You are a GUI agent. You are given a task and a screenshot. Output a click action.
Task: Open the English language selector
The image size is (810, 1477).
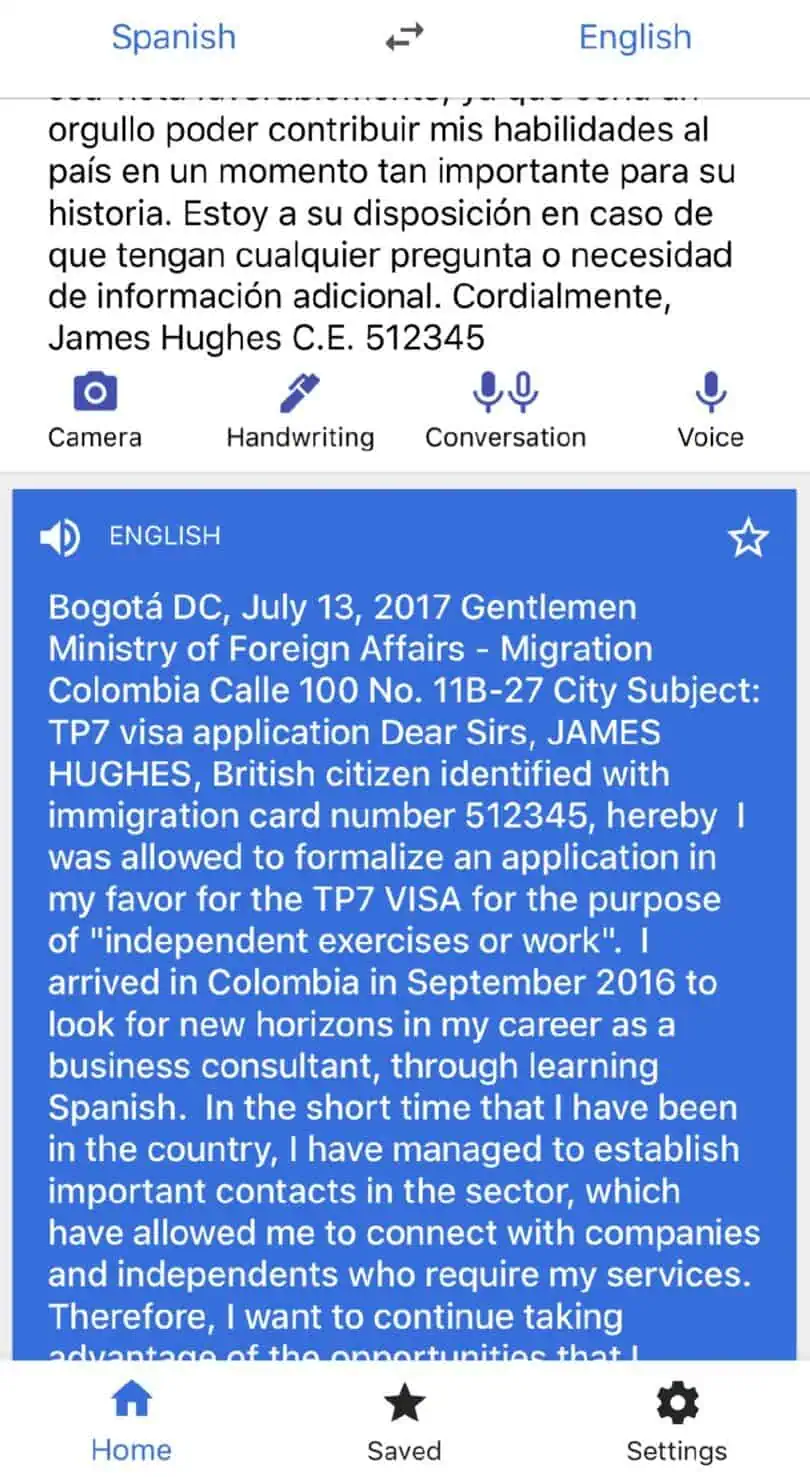(634, 37)
